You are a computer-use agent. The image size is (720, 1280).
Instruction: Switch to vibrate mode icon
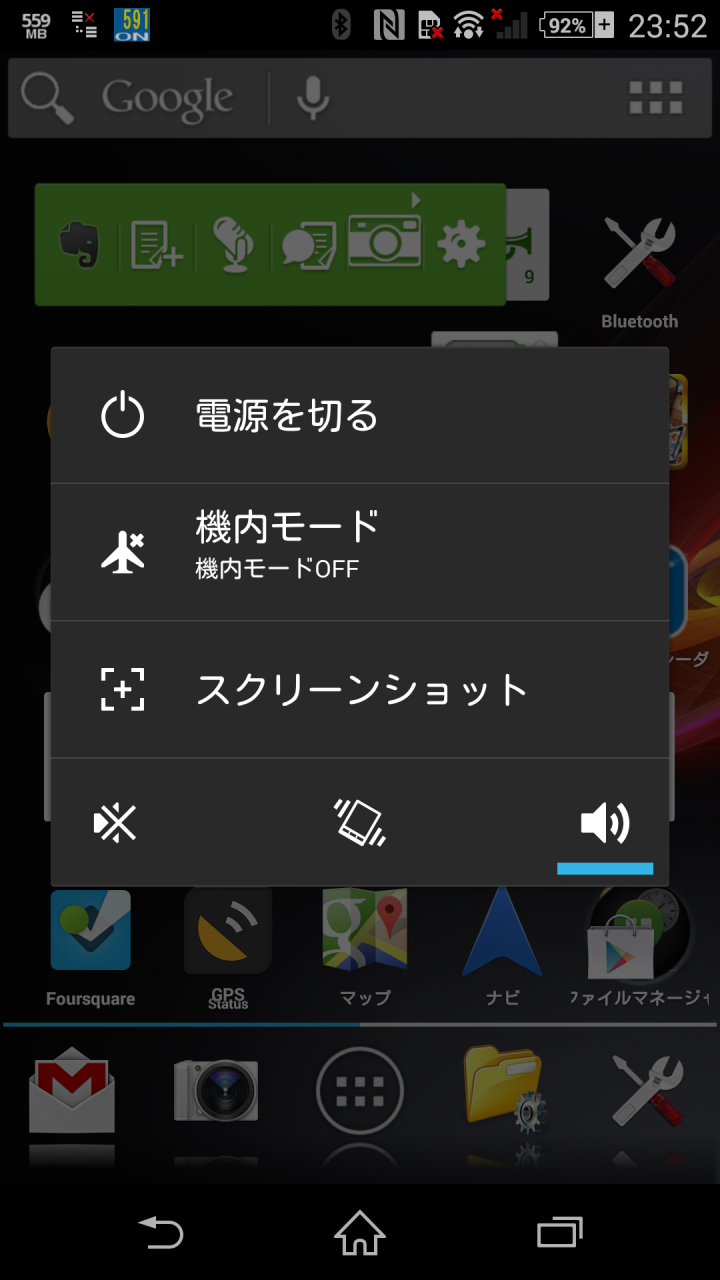pyautogui.click(x=360, y=823)
